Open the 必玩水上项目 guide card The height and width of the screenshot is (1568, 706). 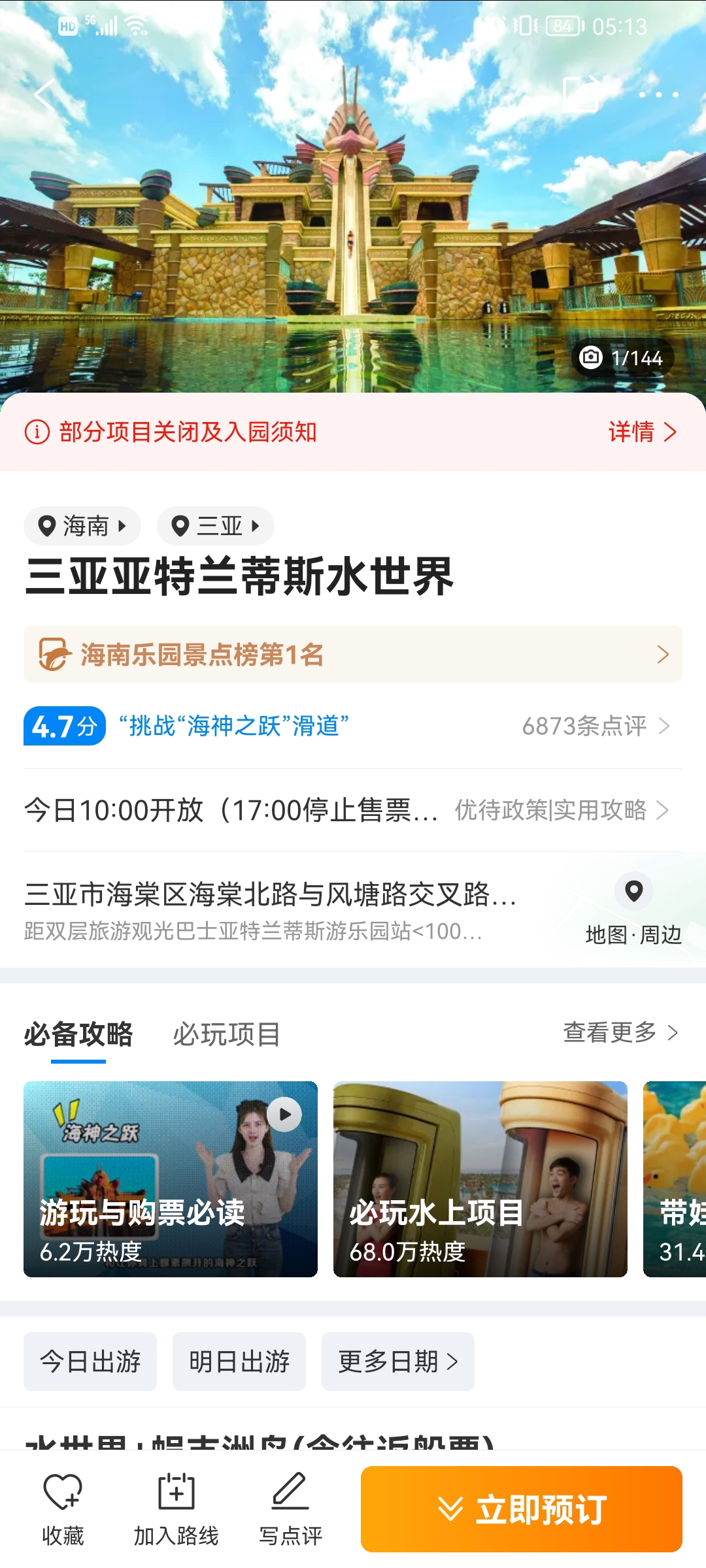pyautogui.click(x=480, y=1179)
